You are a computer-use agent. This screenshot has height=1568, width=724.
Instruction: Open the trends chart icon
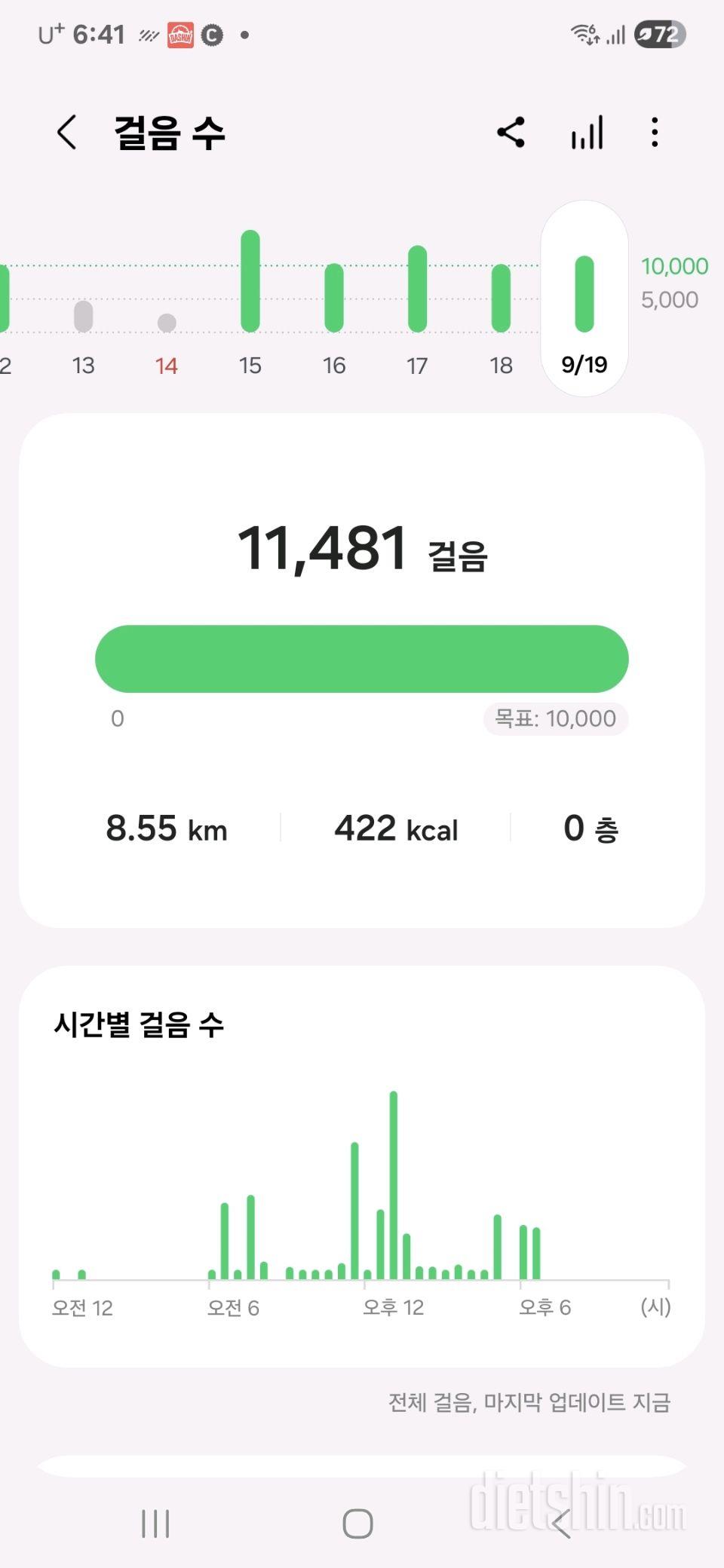587,133
